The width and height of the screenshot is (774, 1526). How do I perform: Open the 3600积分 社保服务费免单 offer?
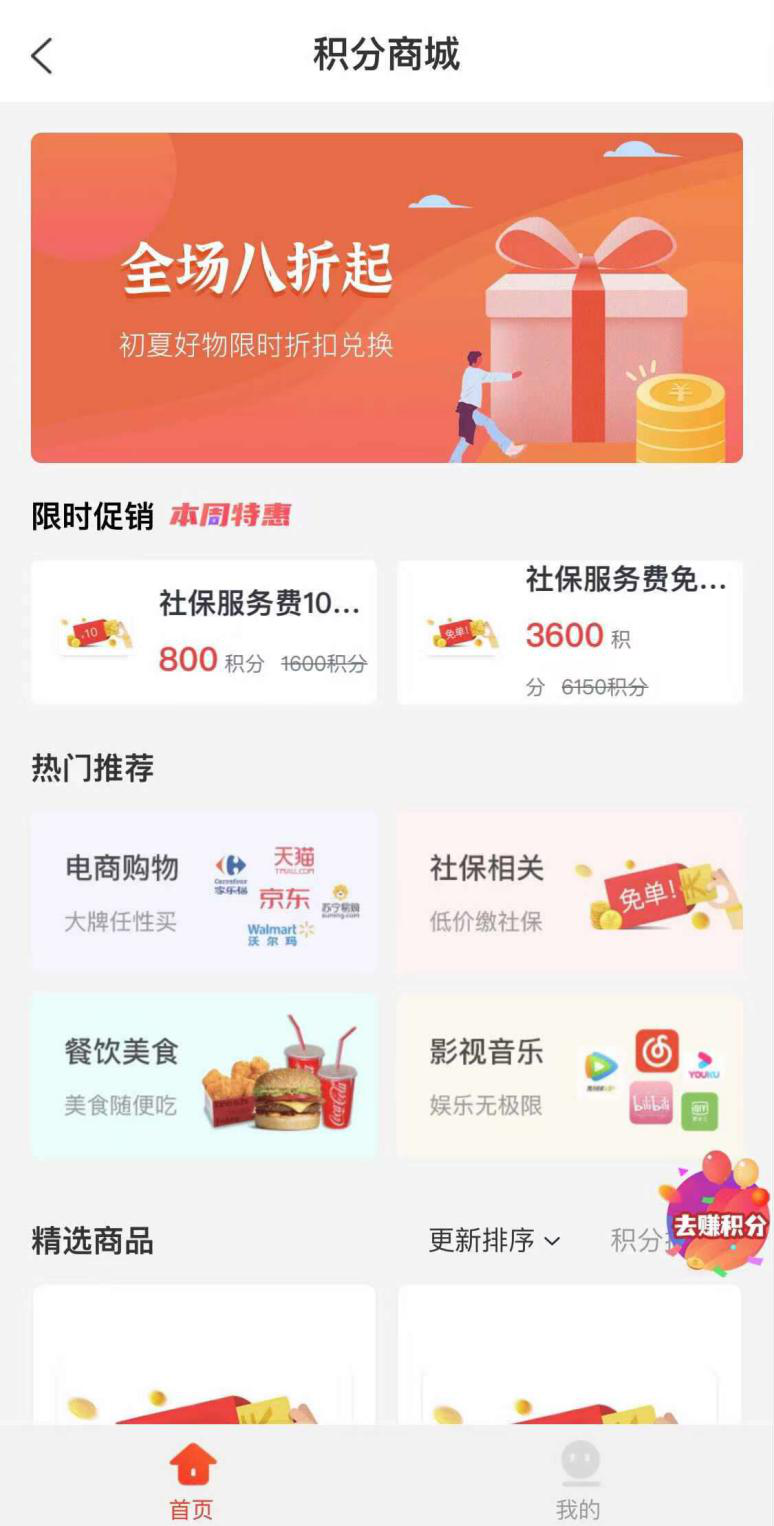coord(570,632)
